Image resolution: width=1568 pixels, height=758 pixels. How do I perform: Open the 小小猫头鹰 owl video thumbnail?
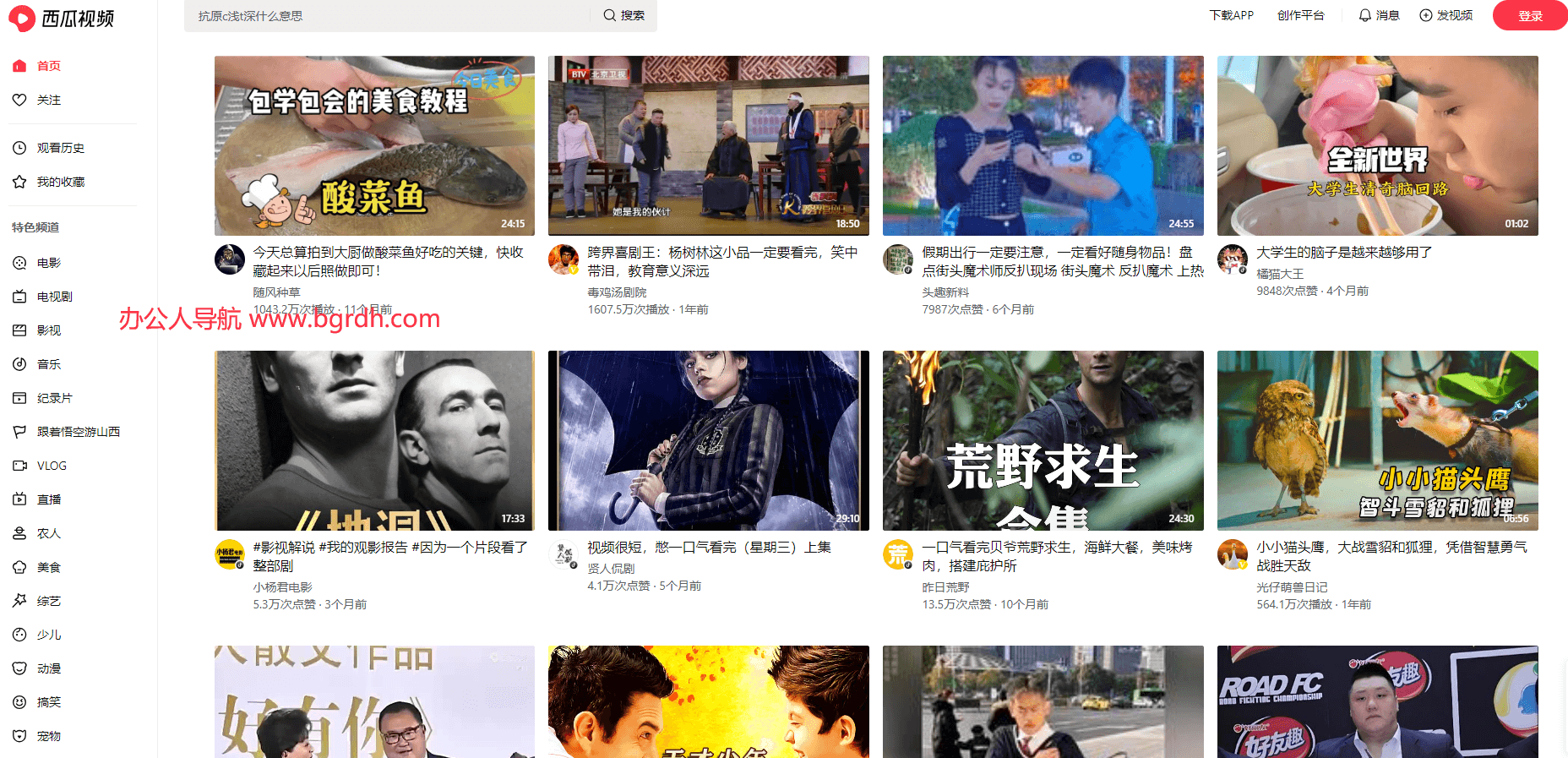1377,440
